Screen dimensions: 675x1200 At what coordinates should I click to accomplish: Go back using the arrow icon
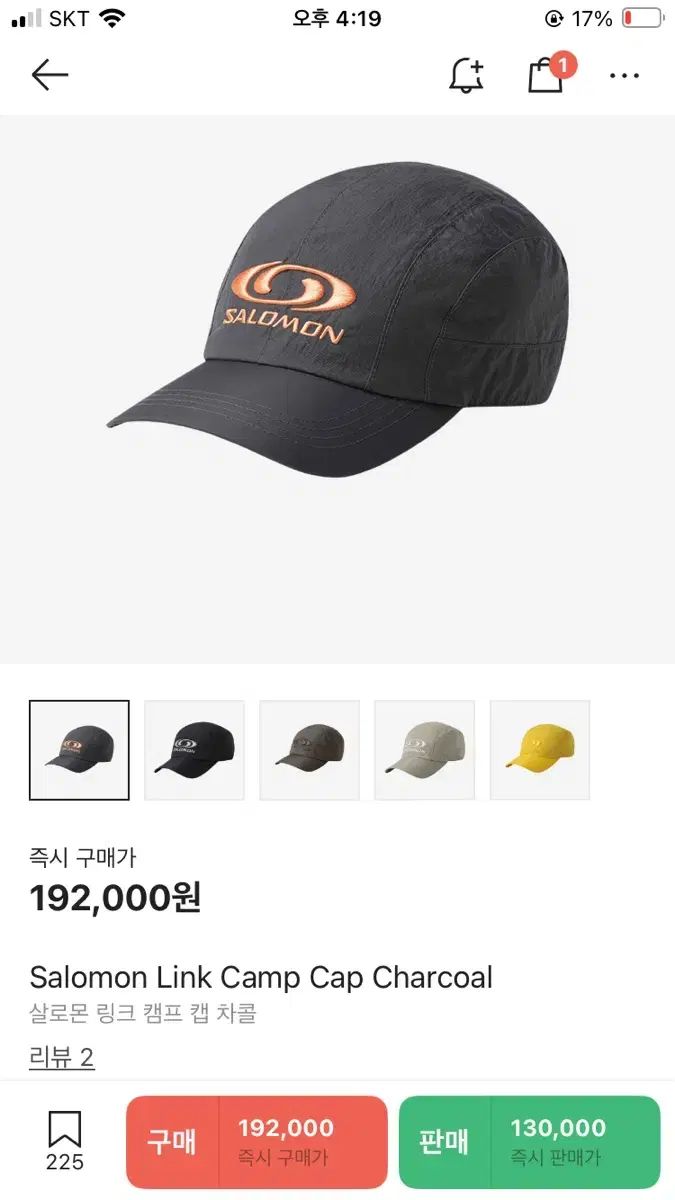49,75
